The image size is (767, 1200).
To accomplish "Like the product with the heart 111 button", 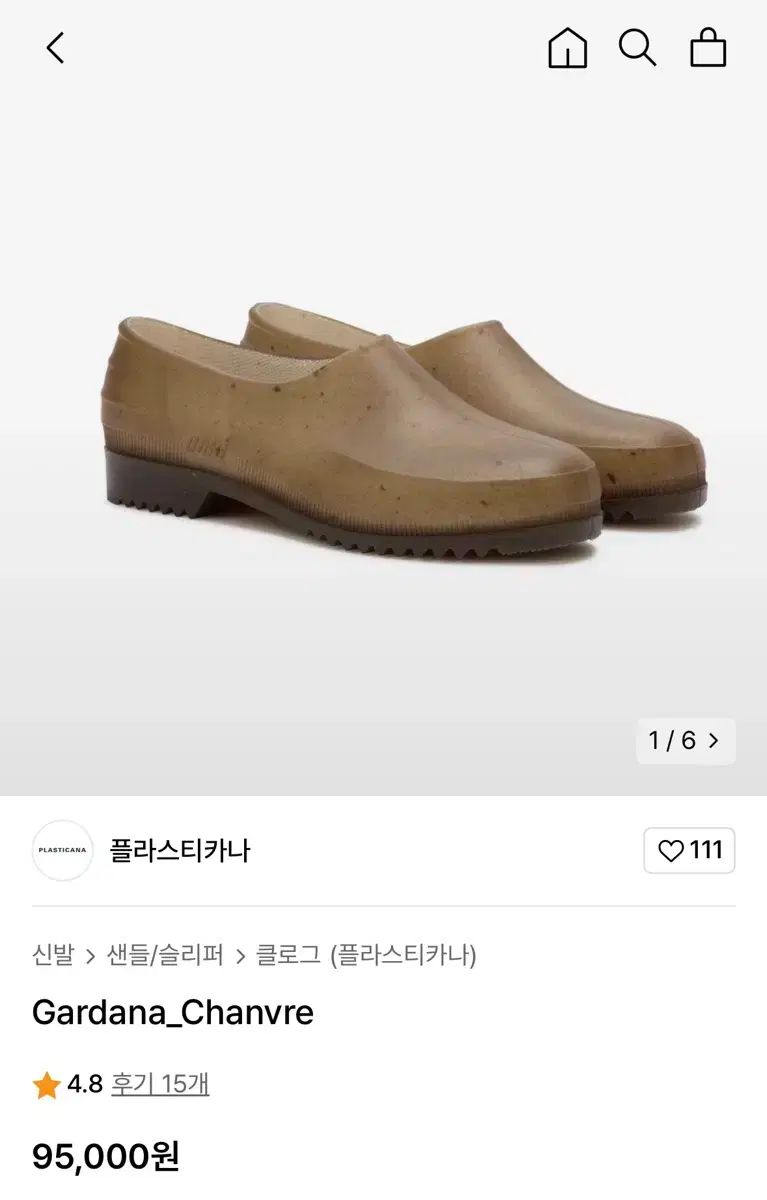I will pos(689,851).
